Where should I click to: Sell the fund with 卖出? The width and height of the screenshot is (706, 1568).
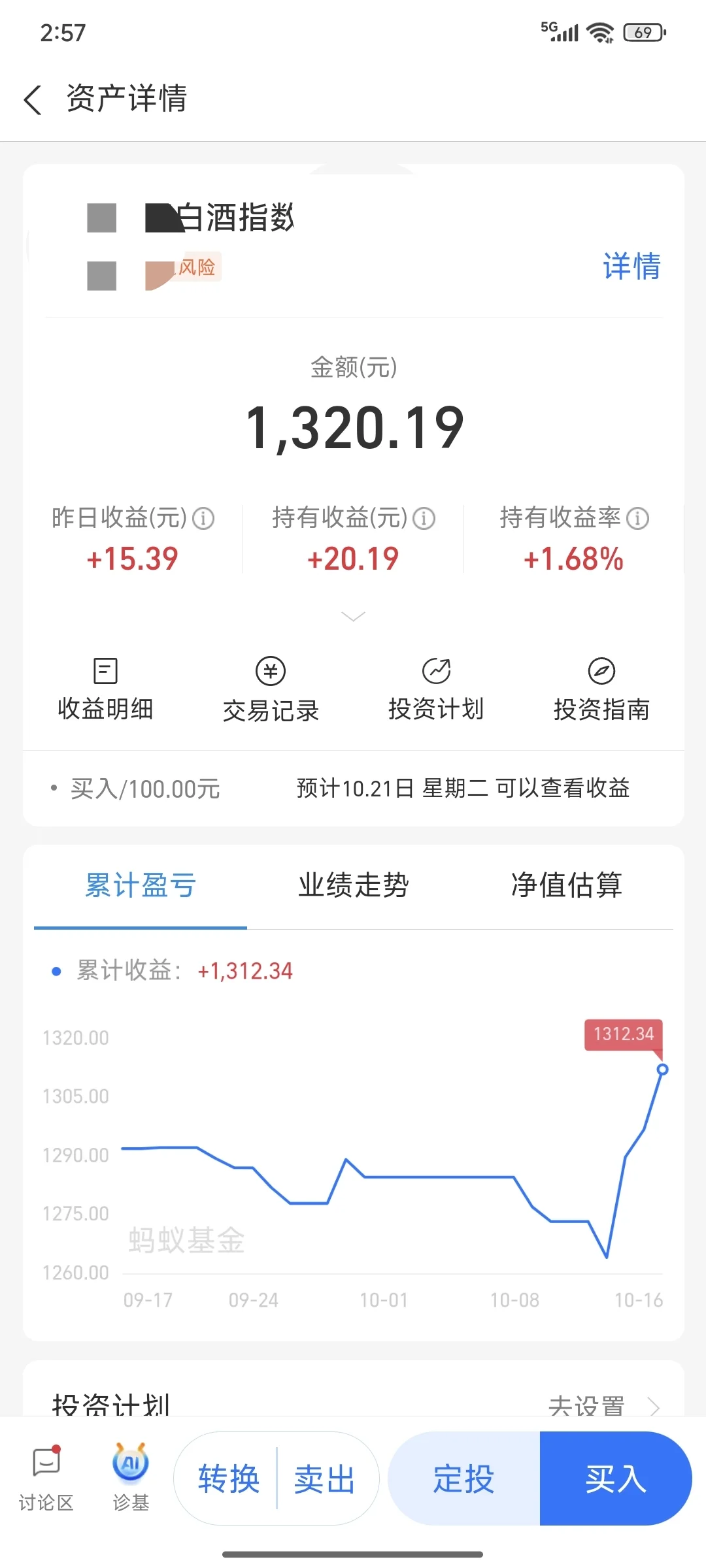click(x=324, y=1479)
